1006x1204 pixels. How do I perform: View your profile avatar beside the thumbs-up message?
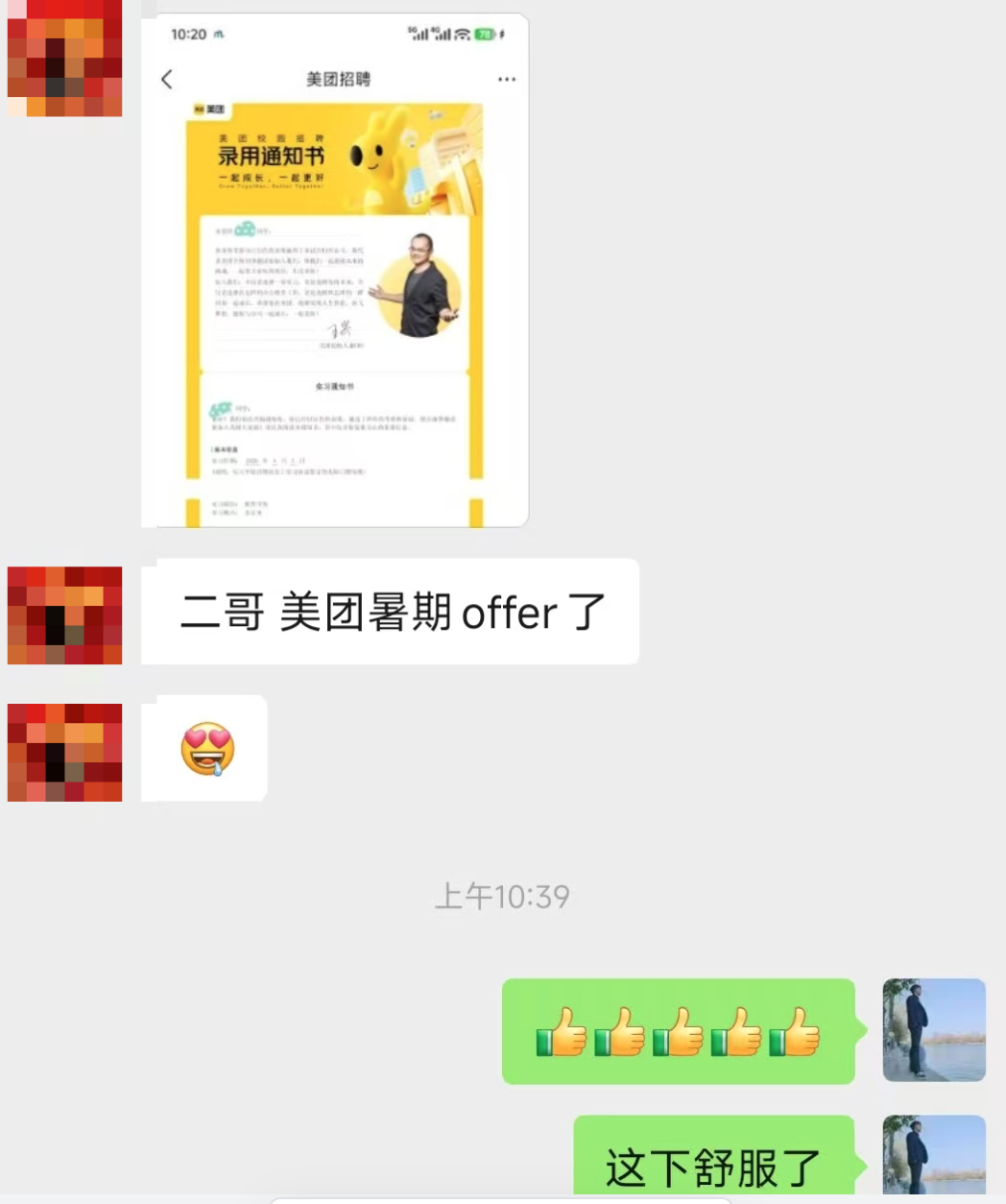[x=933, y=1030]
